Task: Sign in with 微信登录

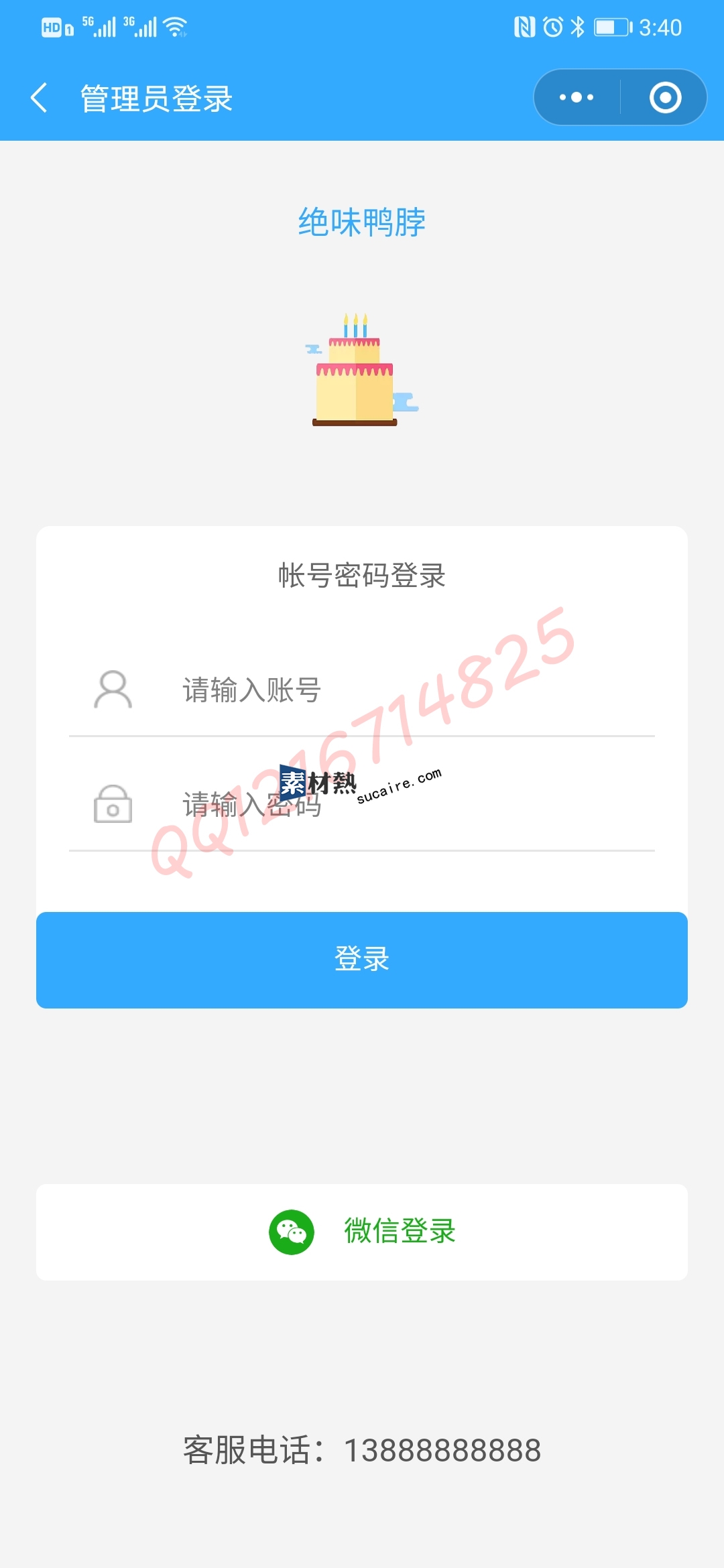Action: coord(362,1232)
